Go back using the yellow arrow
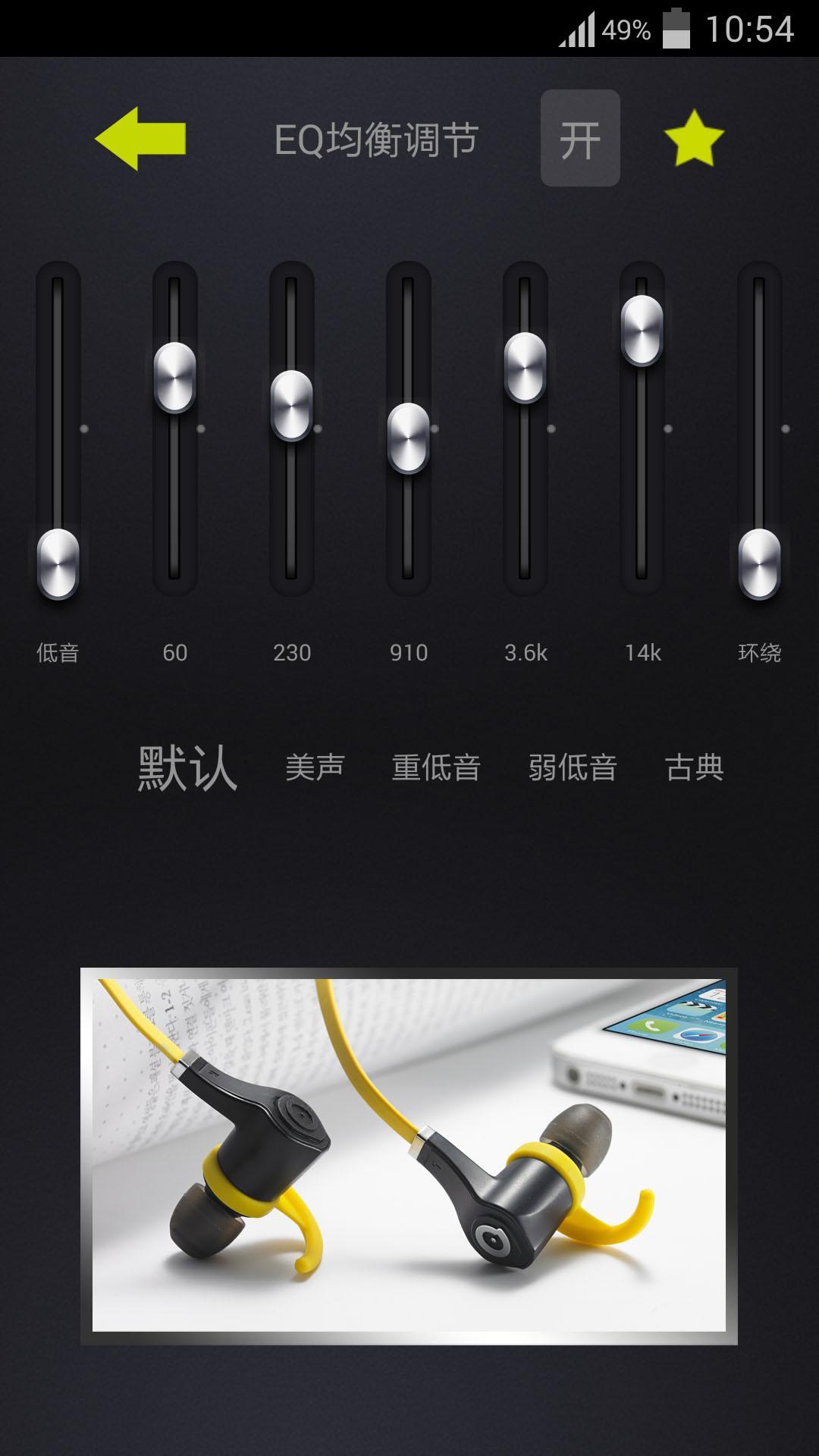This screenshot has height=1456, width=819. pos(140,138)
